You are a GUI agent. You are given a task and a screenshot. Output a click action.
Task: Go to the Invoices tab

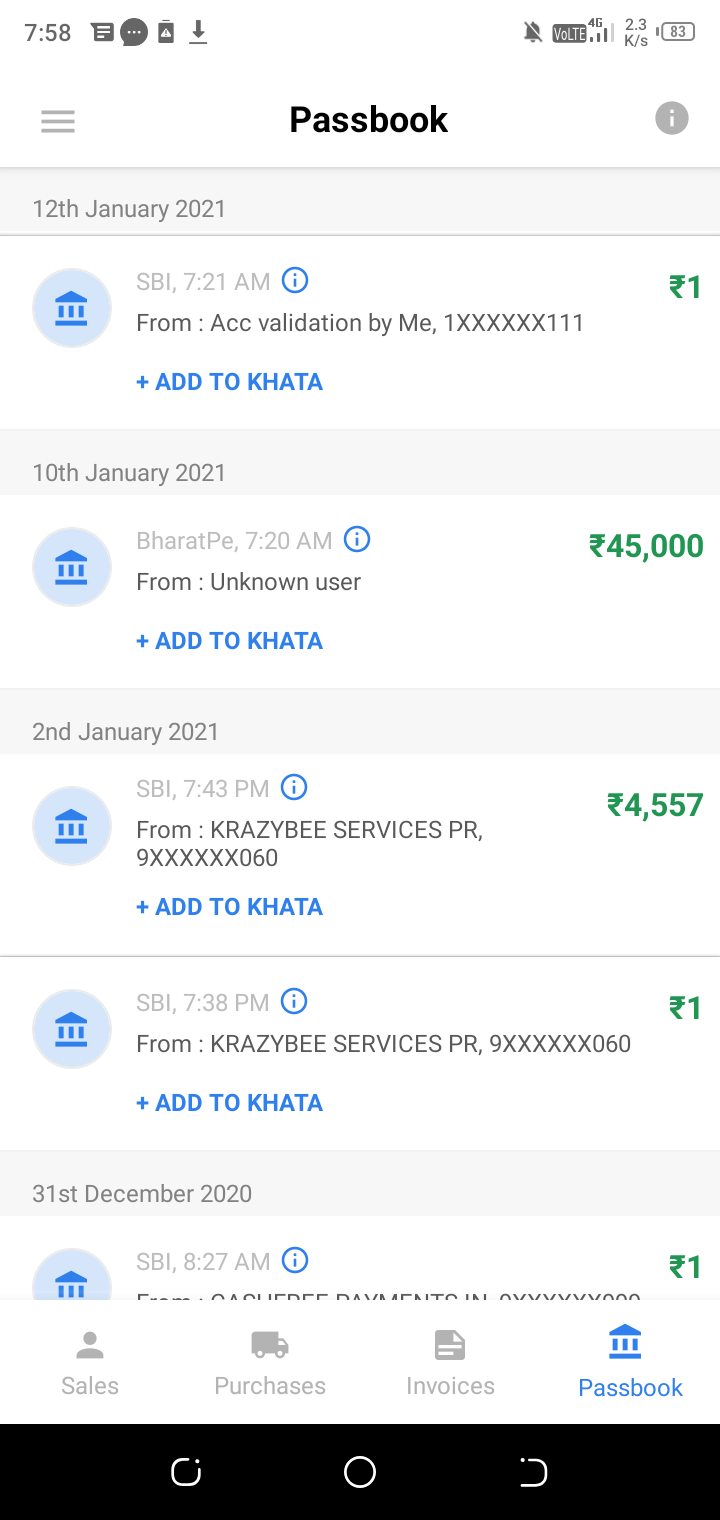450,1362
